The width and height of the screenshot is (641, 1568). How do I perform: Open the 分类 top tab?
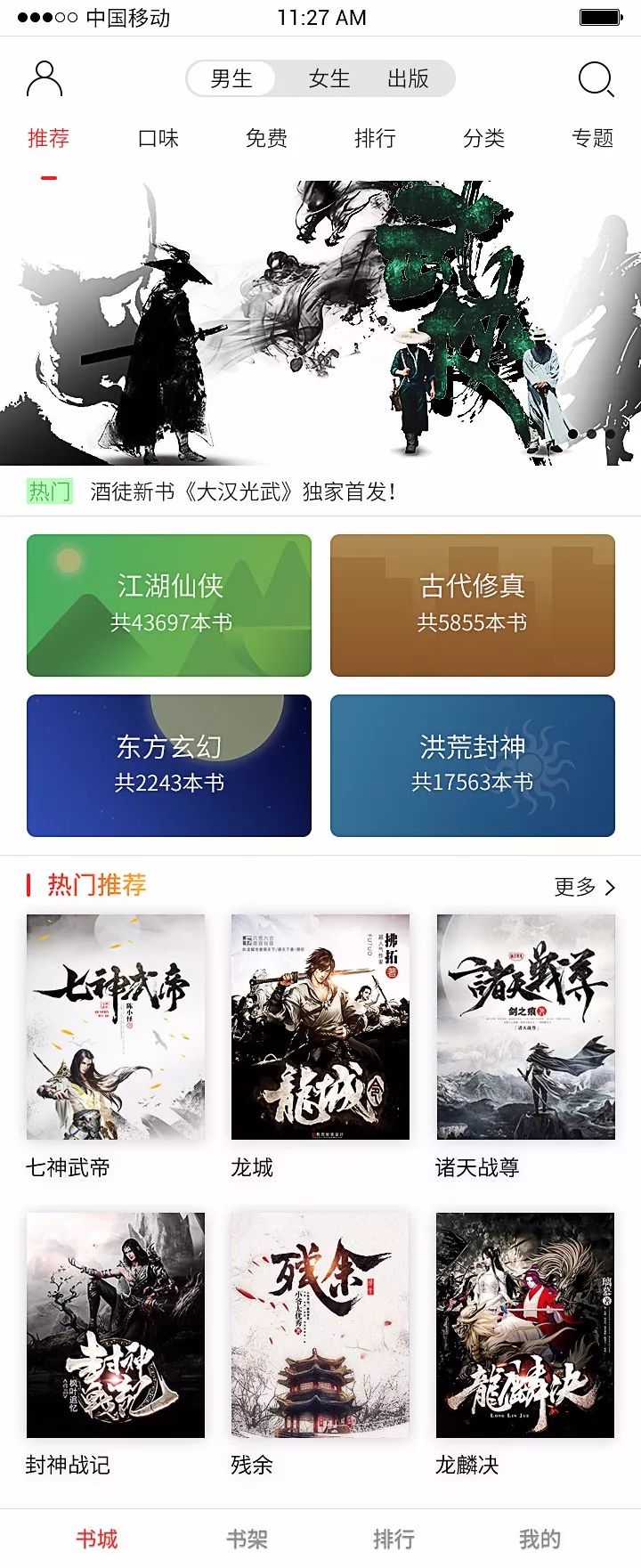click(x=483, y=138)
